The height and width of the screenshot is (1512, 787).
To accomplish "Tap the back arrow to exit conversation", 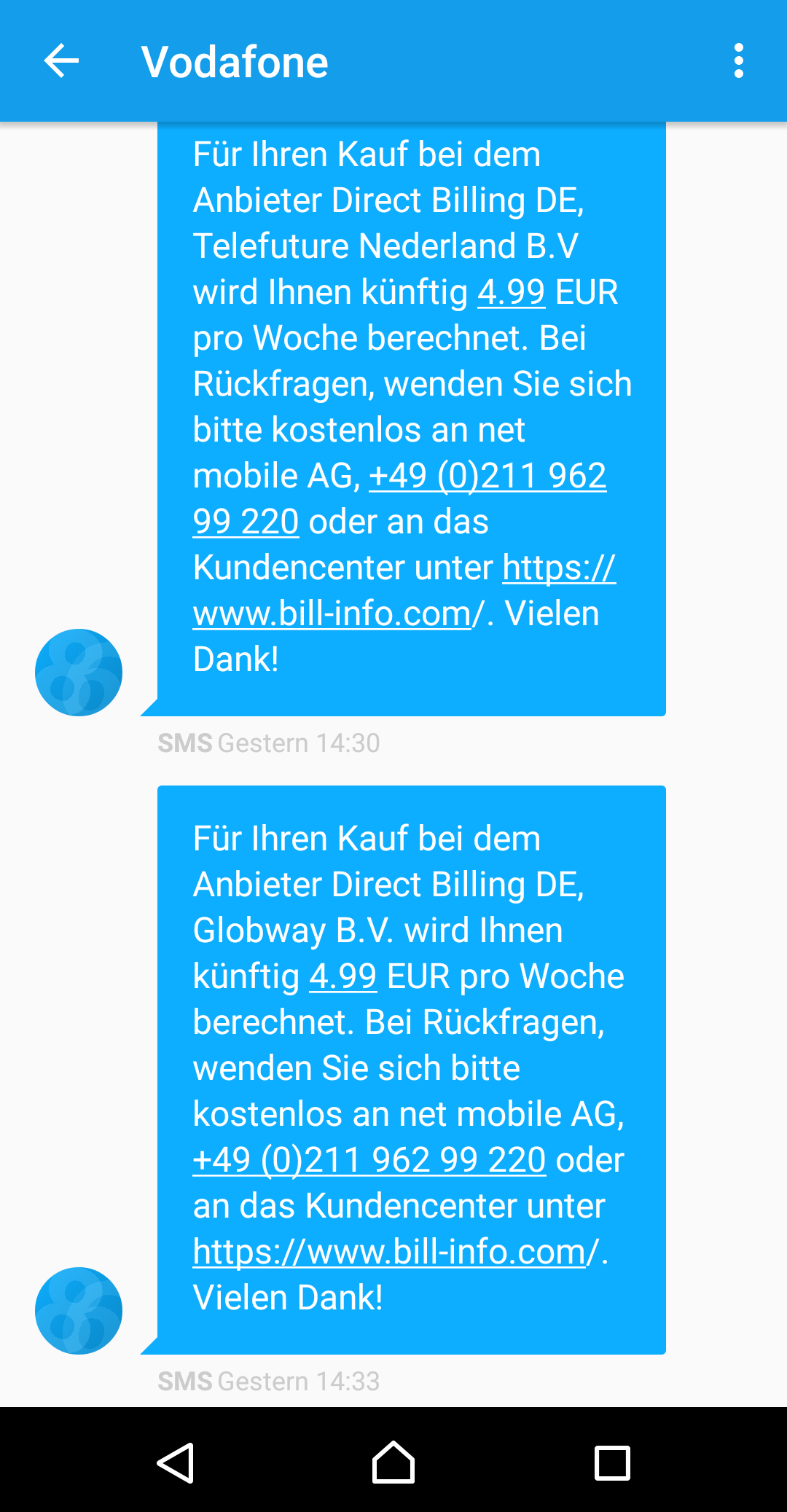I will pyautogui.click(x=61, y=61).
